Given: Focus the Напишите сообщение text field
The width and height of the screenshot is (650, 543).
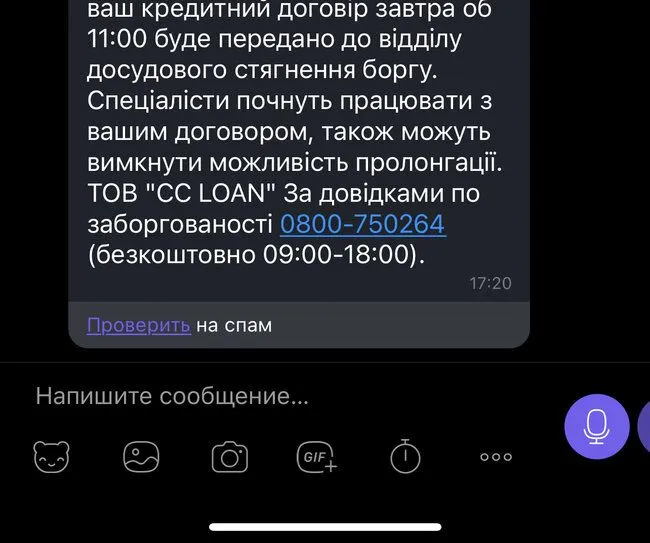Looking at the screenshot, I should [x=280, y=396].
